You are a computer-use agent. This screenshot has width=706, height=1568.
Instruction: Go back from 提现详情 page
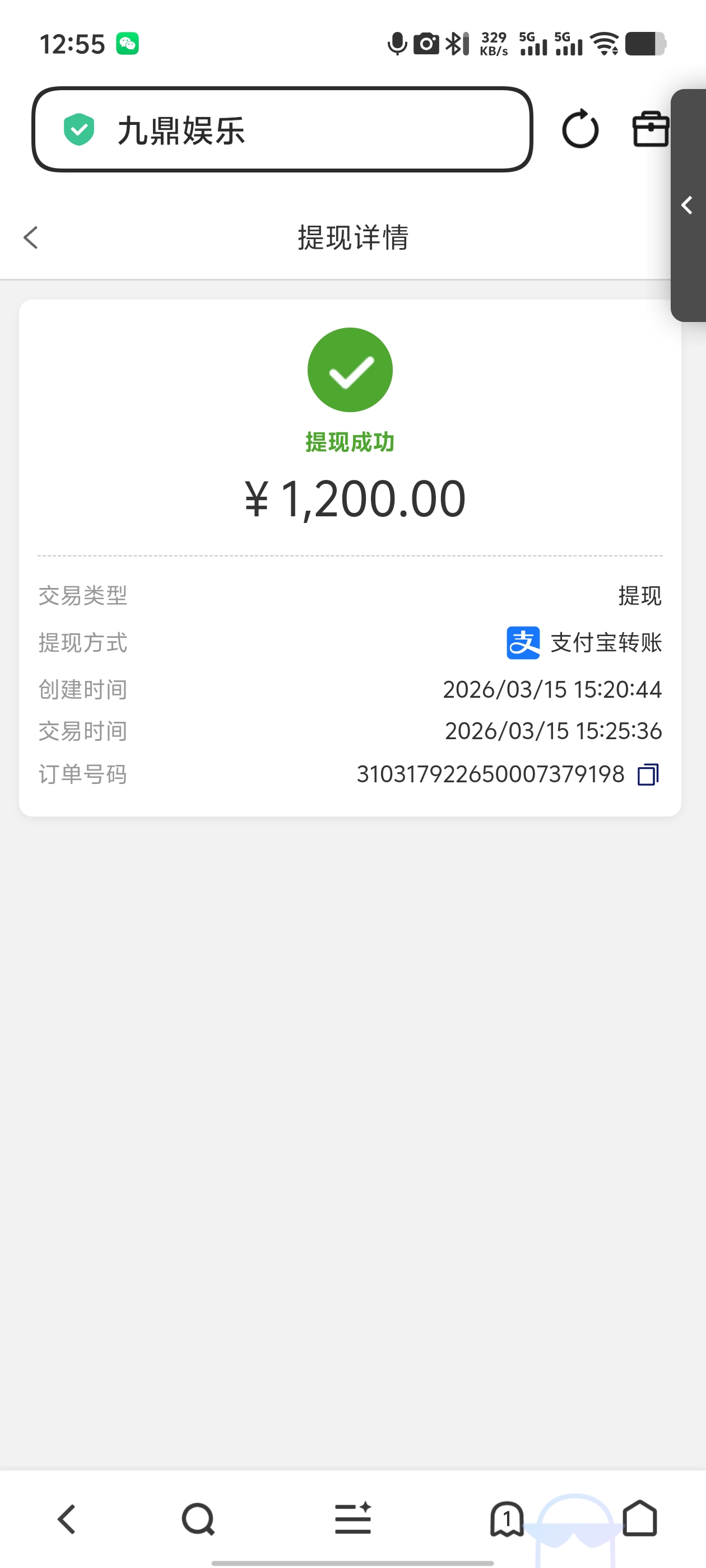(31, 237)
